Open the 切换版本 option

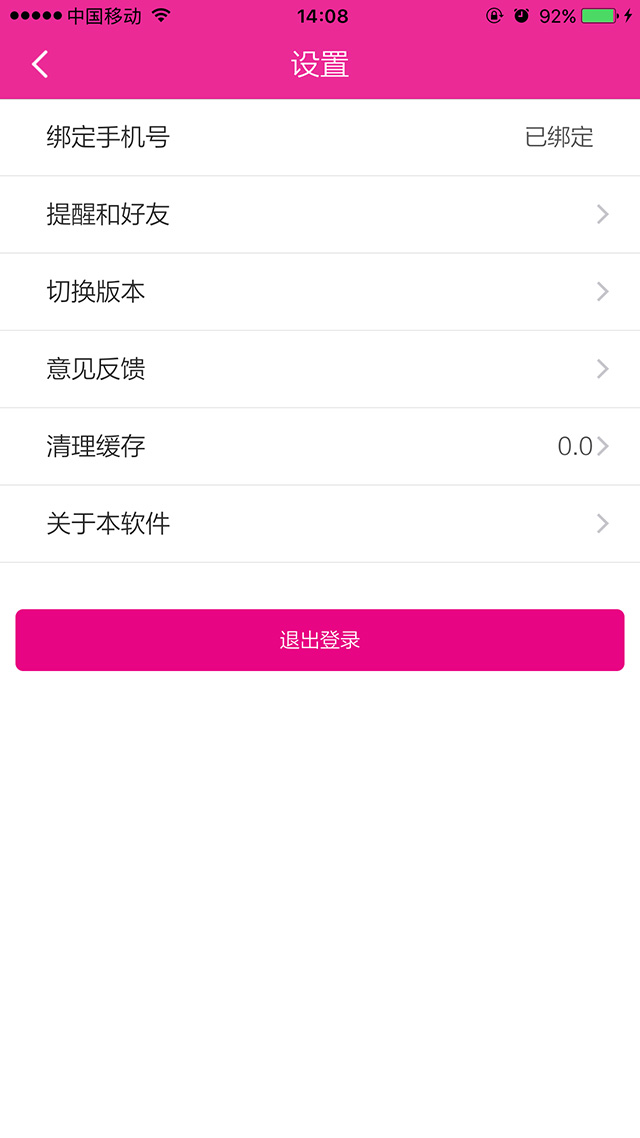click(x=320, y=291)
